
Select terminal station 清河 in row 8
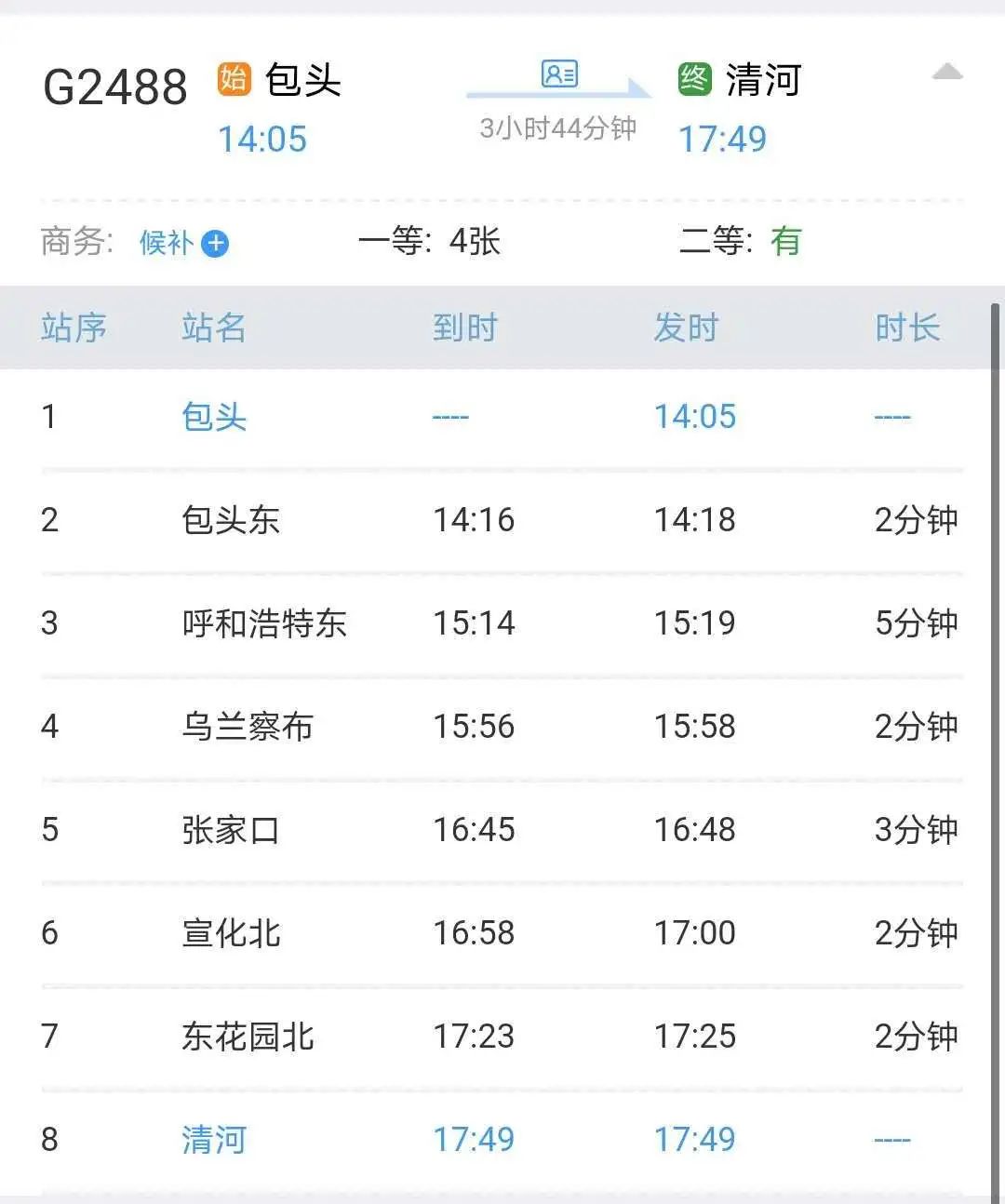coord(212,1138)
